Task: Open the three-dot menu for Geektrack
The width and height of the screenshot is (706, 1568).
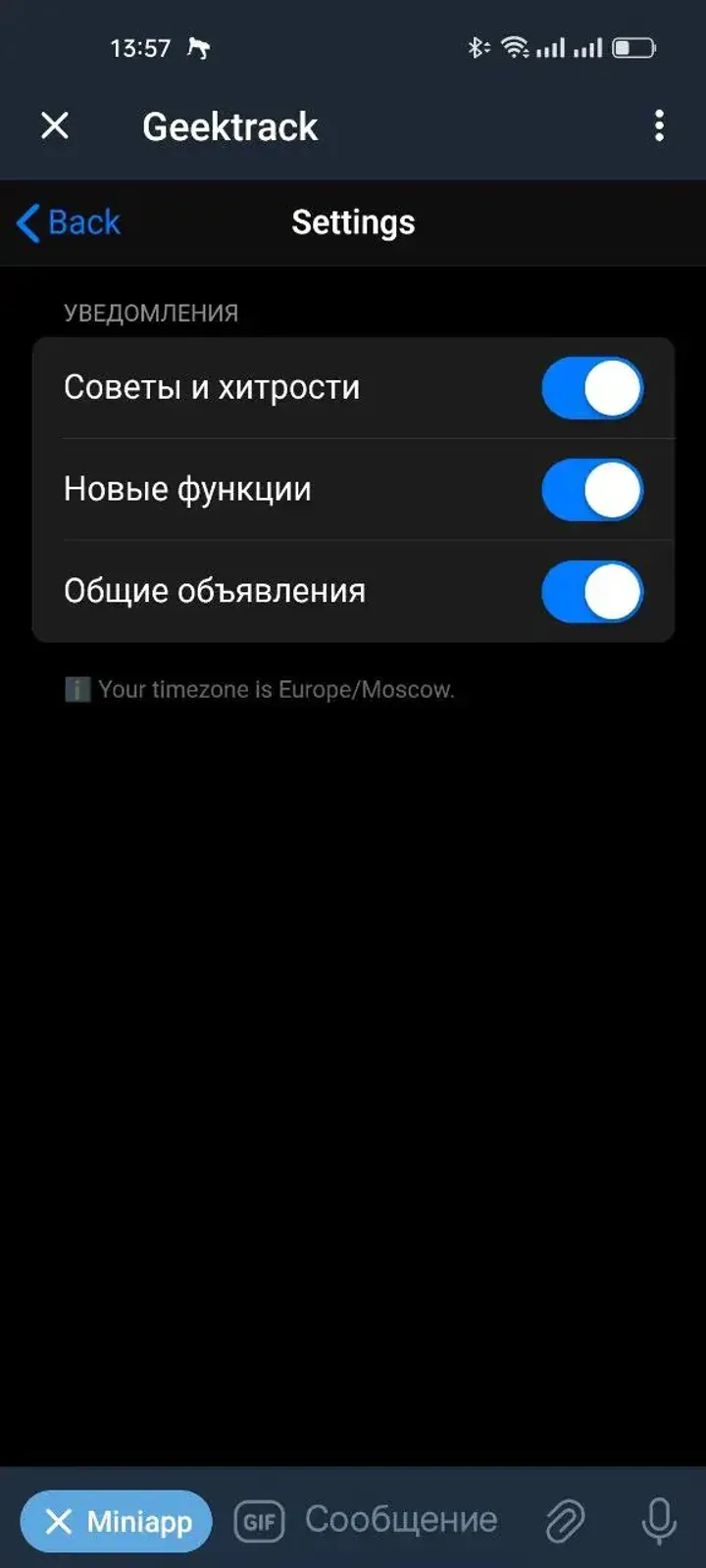Action: tap(659, 125)
